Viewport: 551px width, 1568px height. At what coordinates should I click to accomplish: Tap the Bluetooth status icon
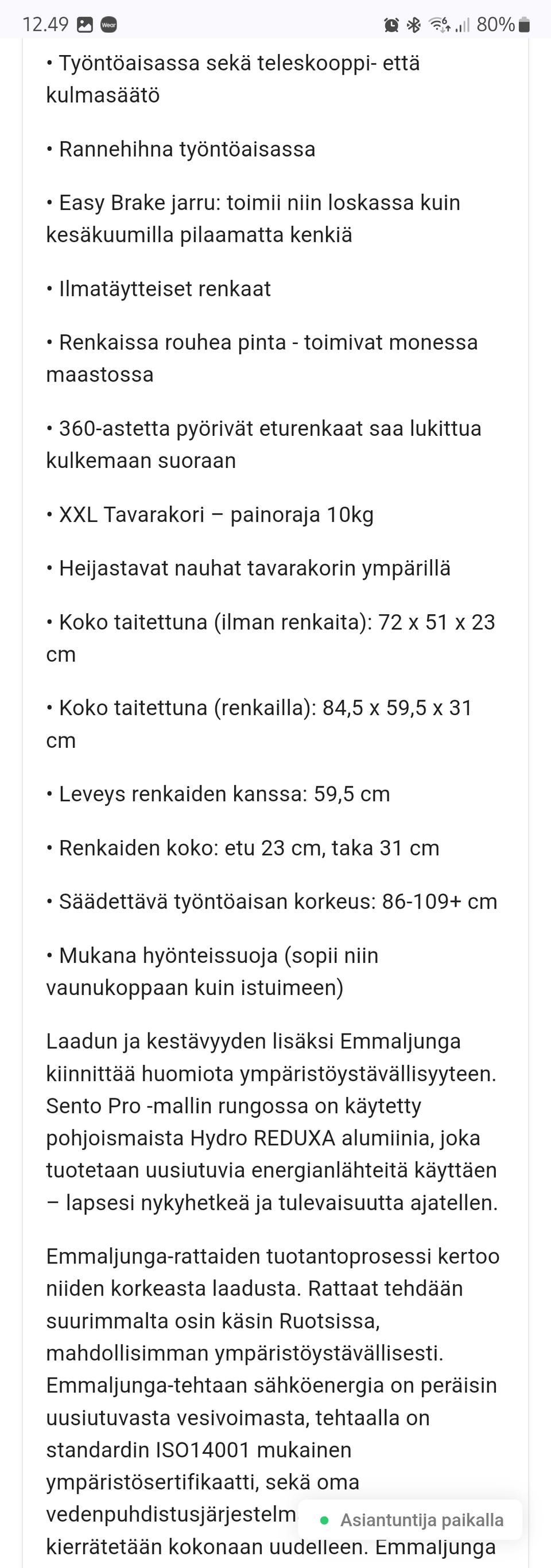[x=414, y=24]
